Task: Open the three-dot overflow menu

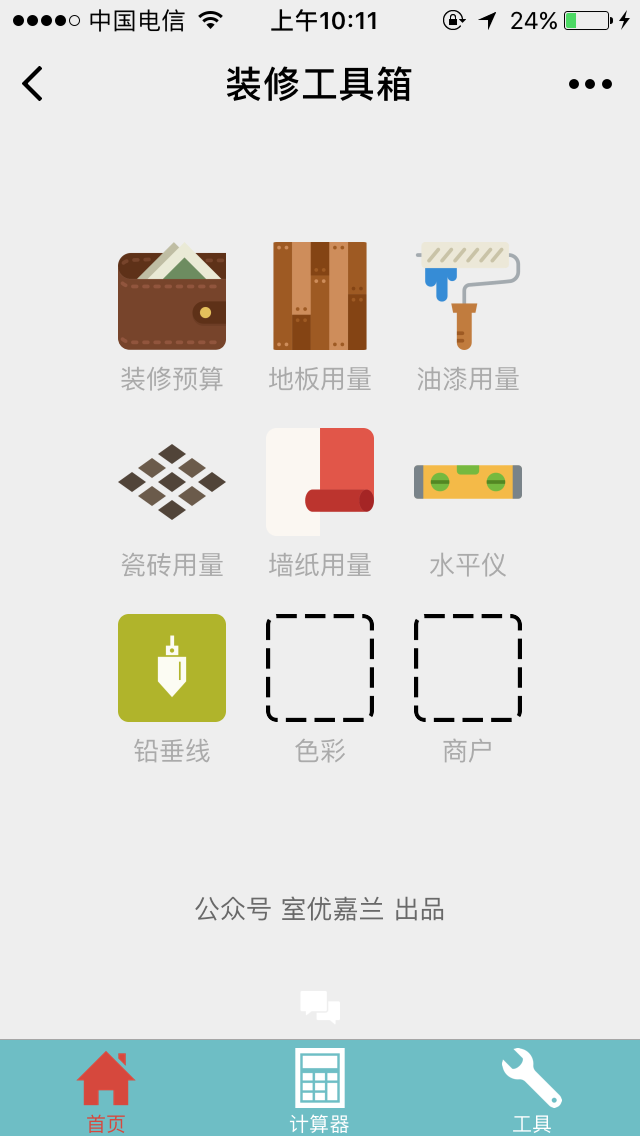Action: [x=590, y=84]
